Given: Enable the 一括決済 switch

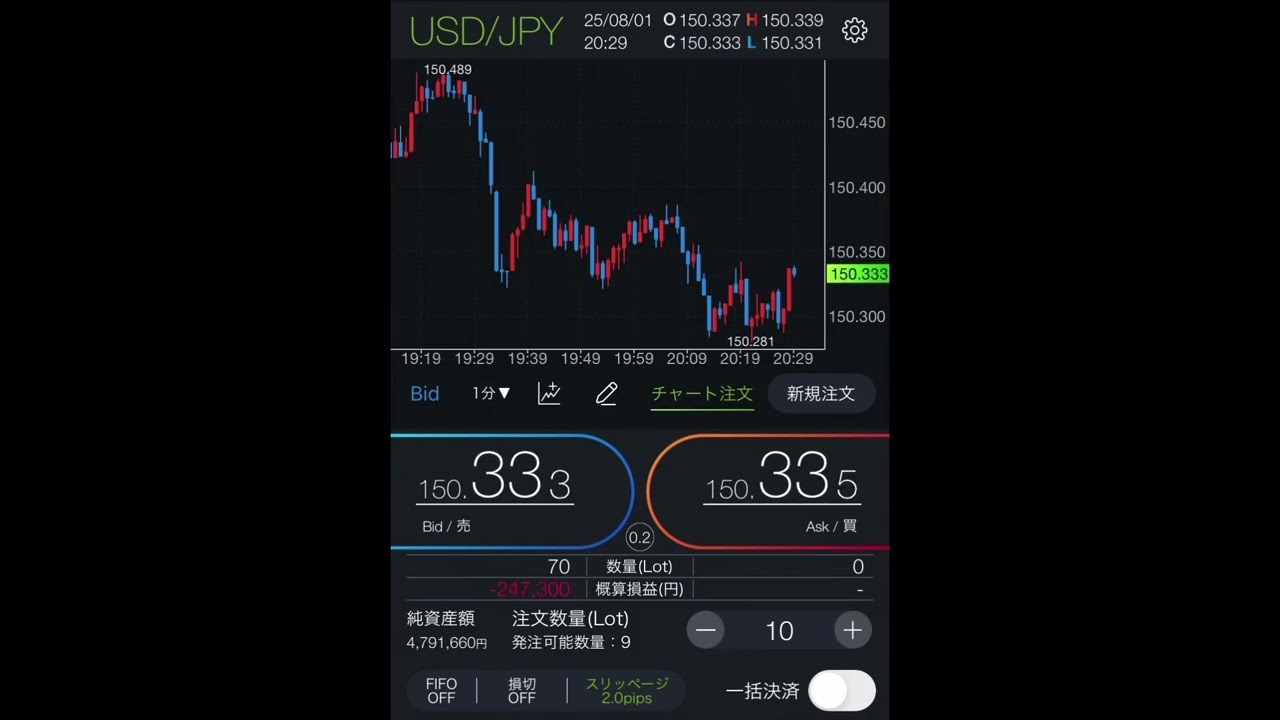Looking at the screenshot, I should [841, 691].
